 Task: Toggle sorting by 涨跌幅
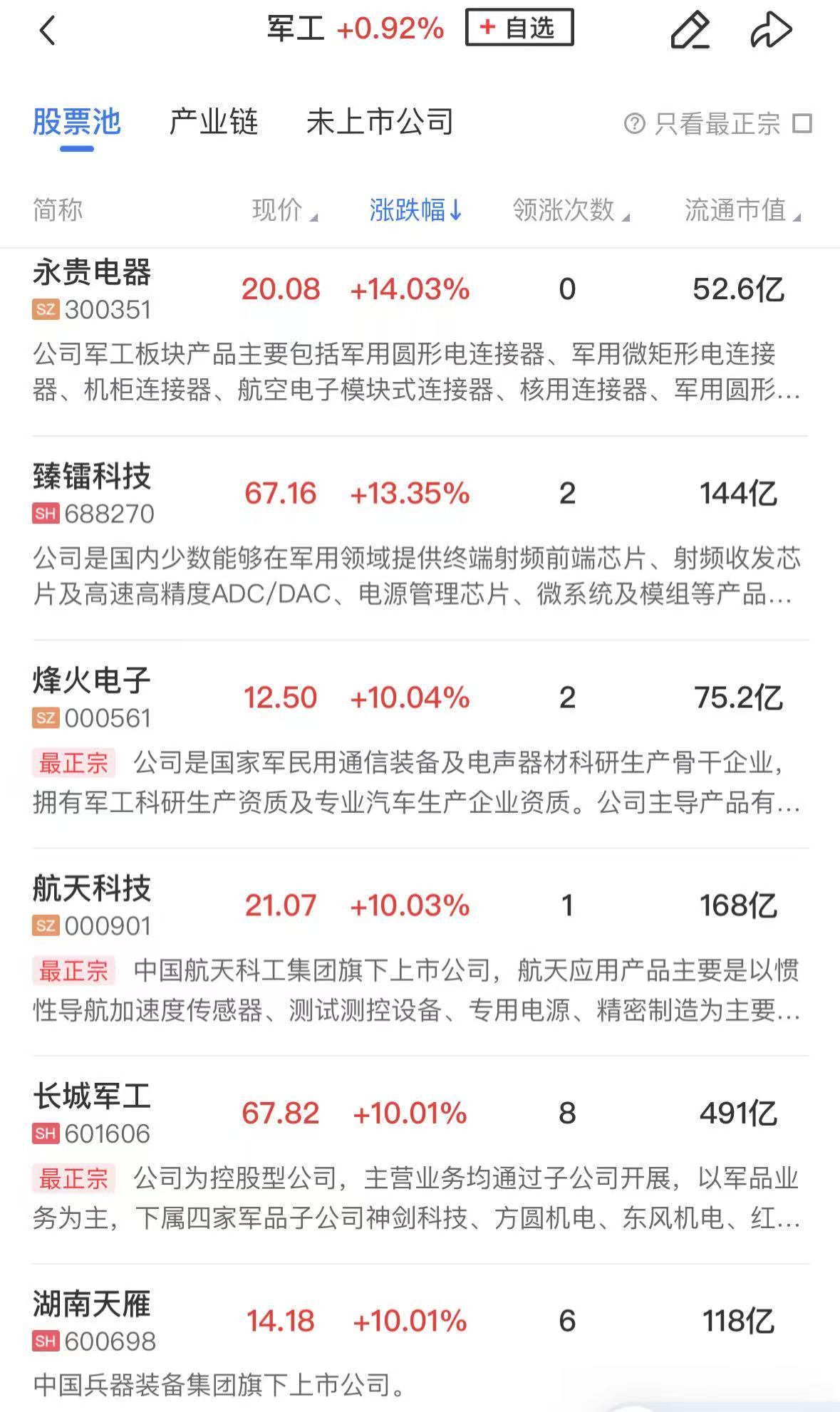[x=415, y=210]
